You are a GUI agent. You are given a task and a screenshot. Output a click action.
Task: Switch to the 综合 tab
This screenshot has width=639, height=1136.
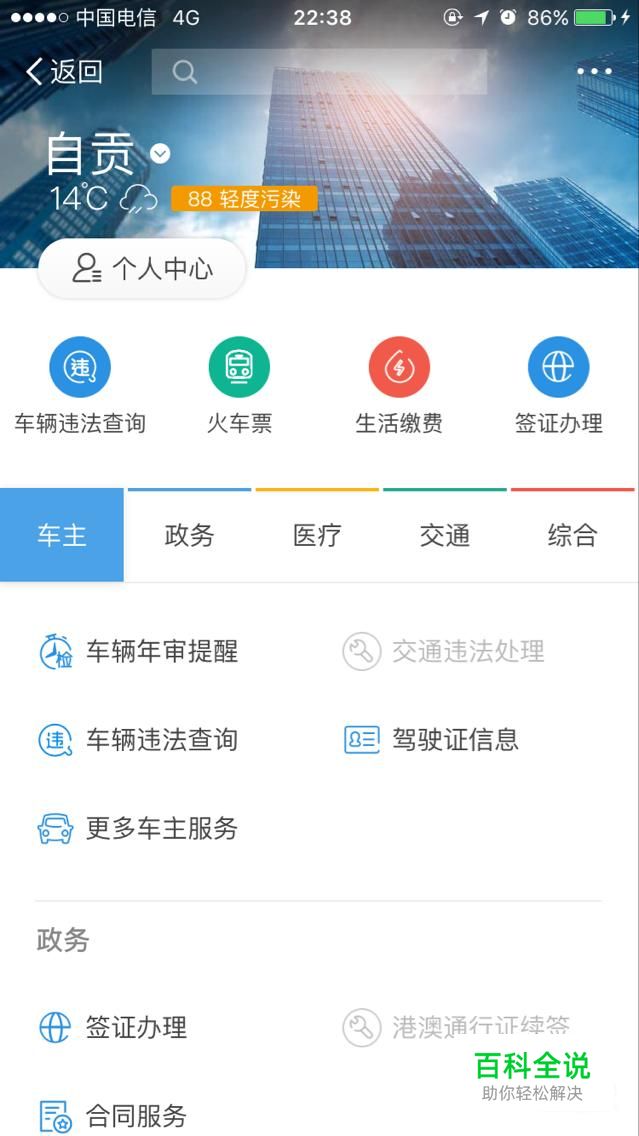(x=572, y=535)
